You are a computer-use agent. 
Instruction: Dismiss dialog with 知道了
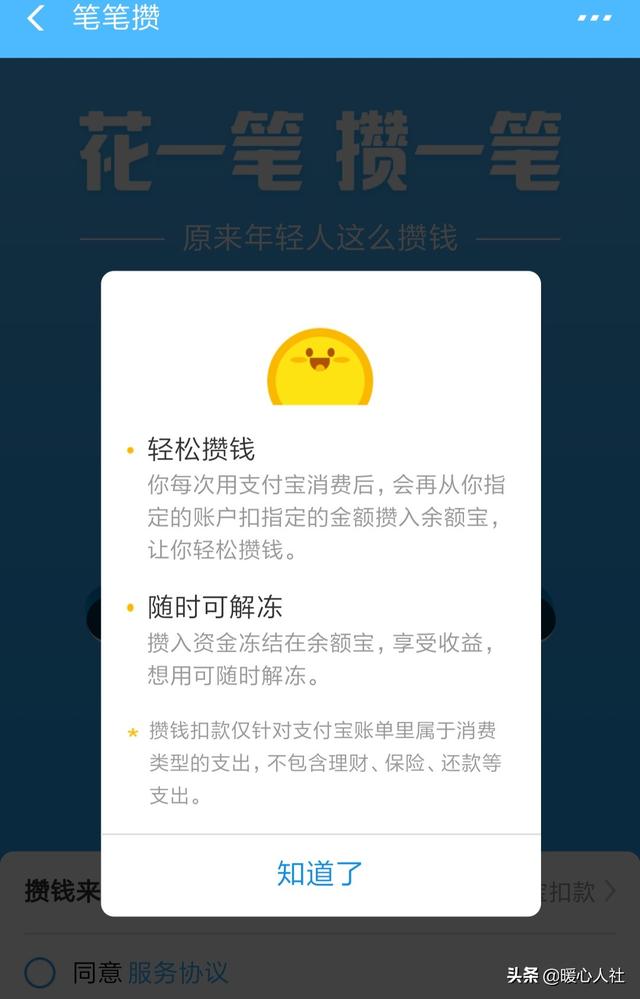(x=320, y=873)
